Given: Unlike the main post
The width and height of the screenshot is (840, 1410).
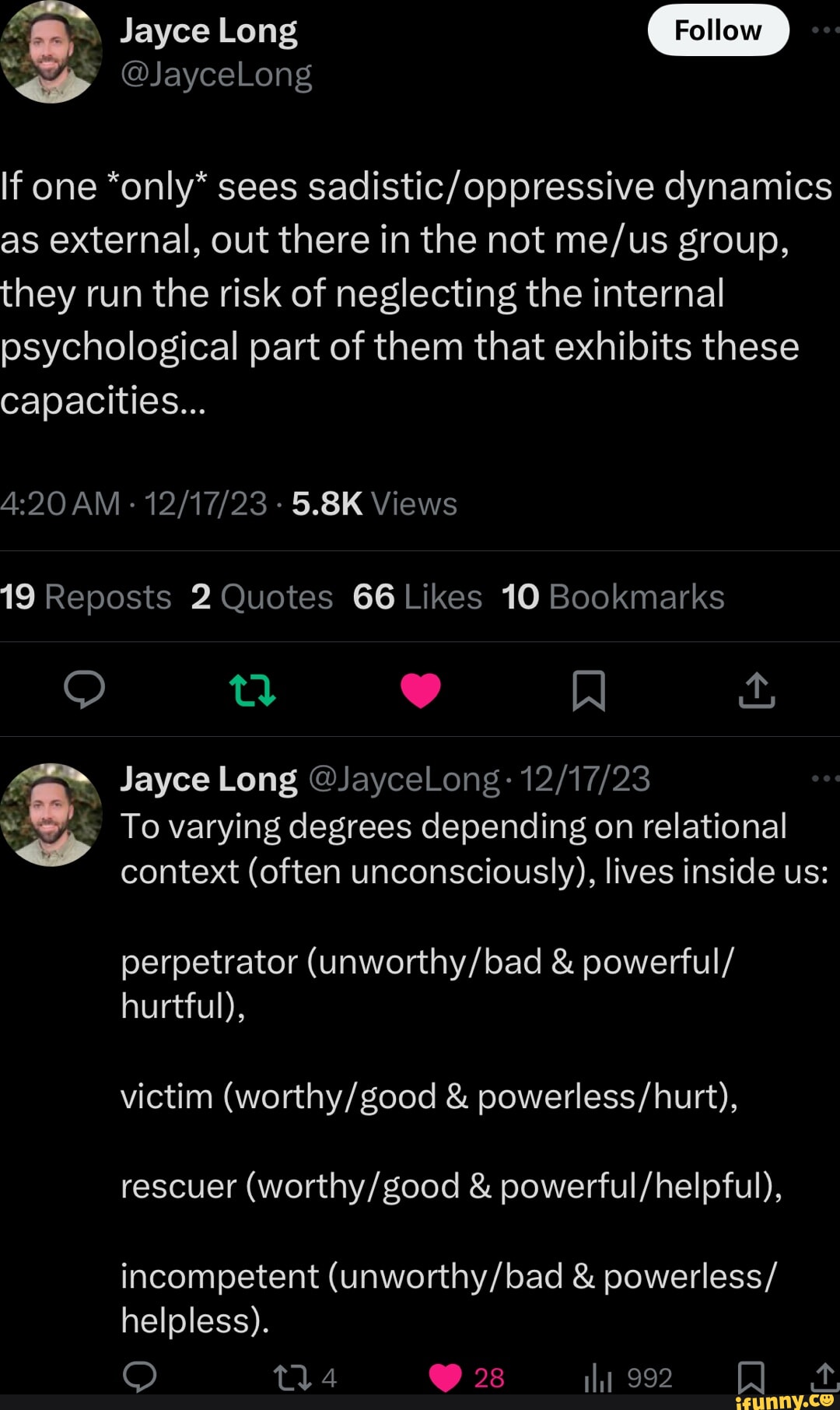Looking at the screenshot, I should tap(421, 690).
